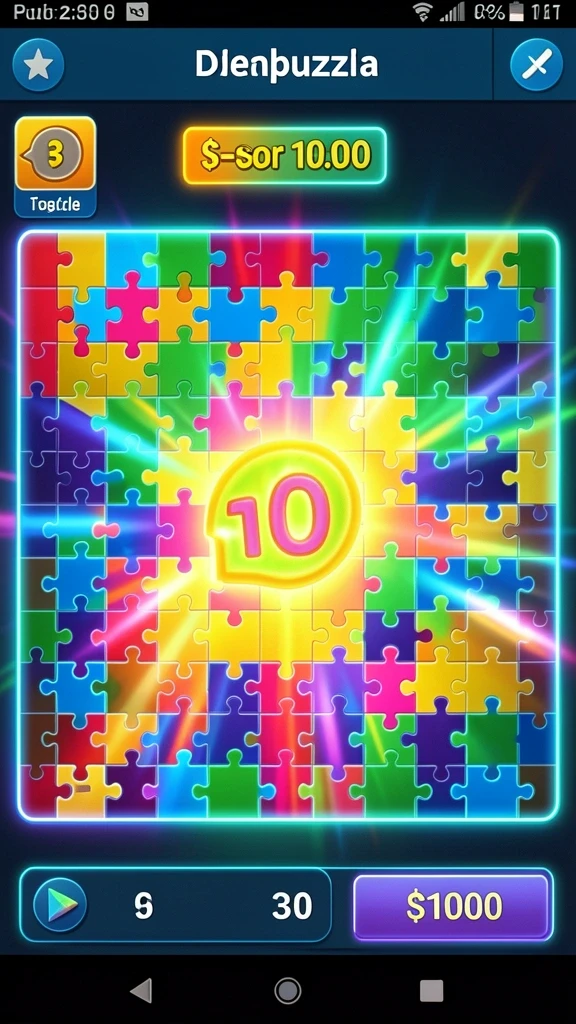Close the puzzle with the X button
576x1024 pixels.
pos(536,65)
